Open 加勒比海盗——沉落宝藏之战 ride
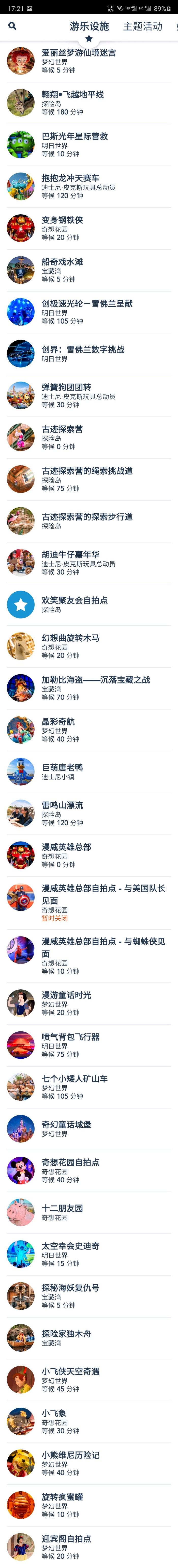 coord(89,688)
